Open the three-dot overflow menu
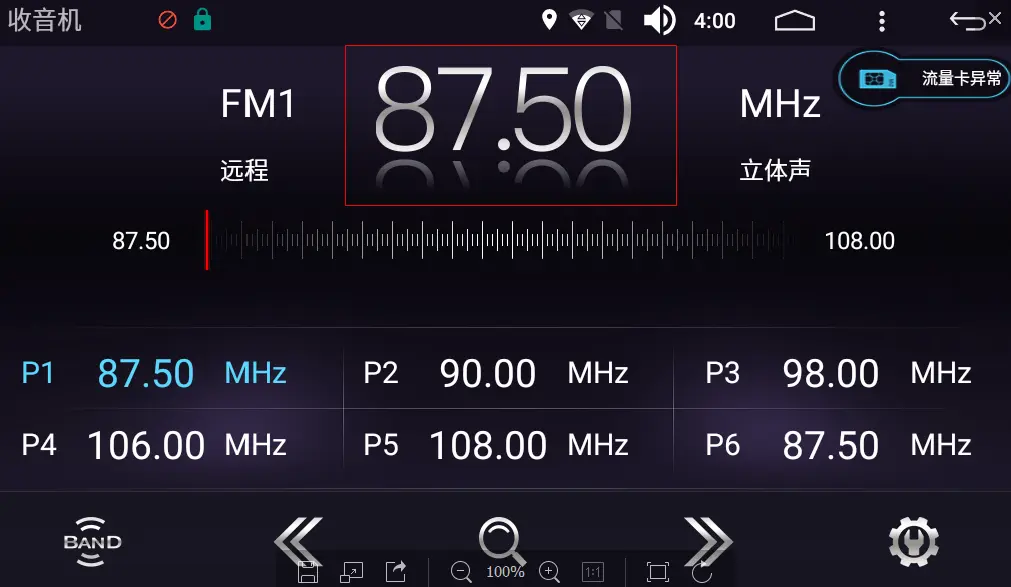The image size is (1011, 587). tap(881, 21)
